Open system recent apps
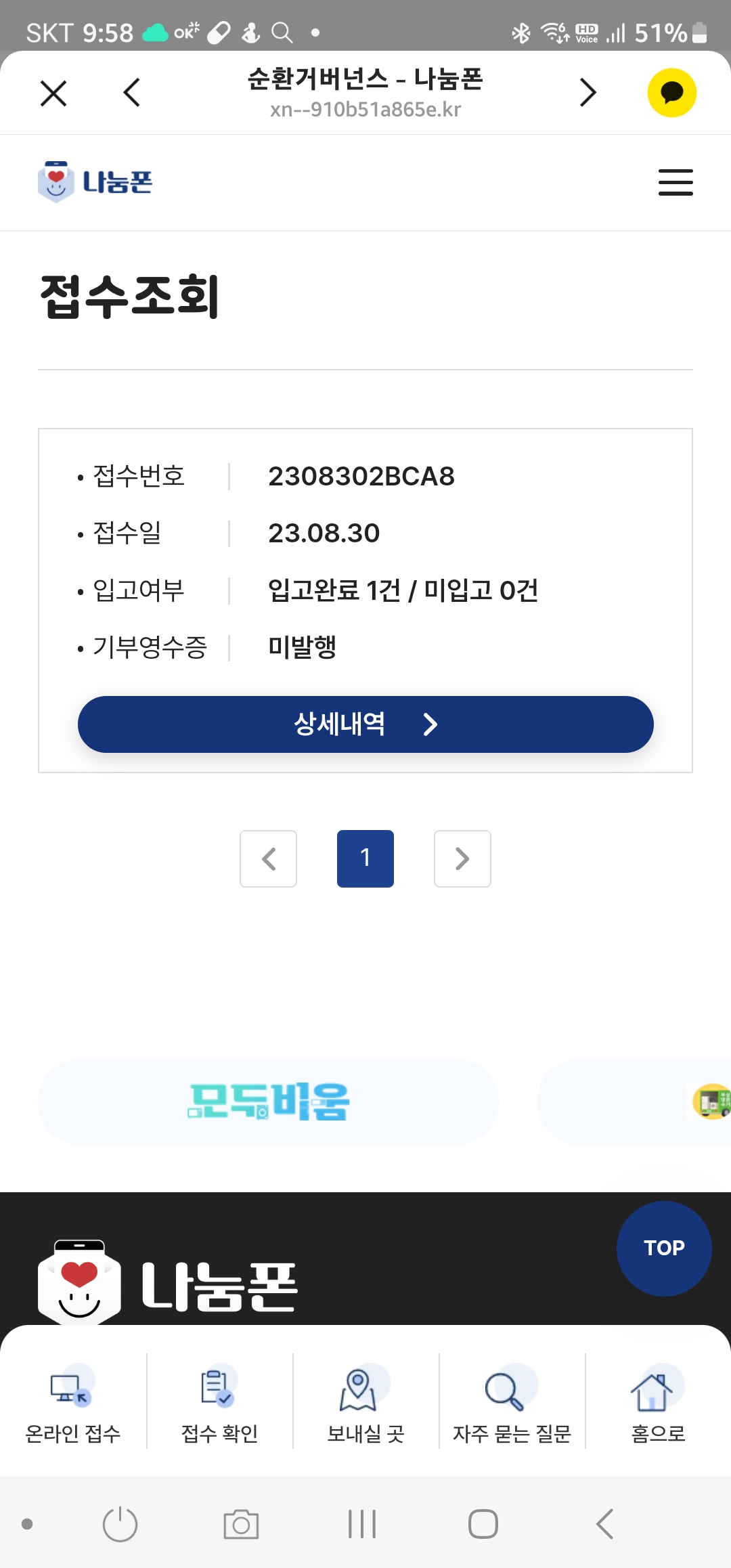 pyautogui.click(x=362, y=1524)
